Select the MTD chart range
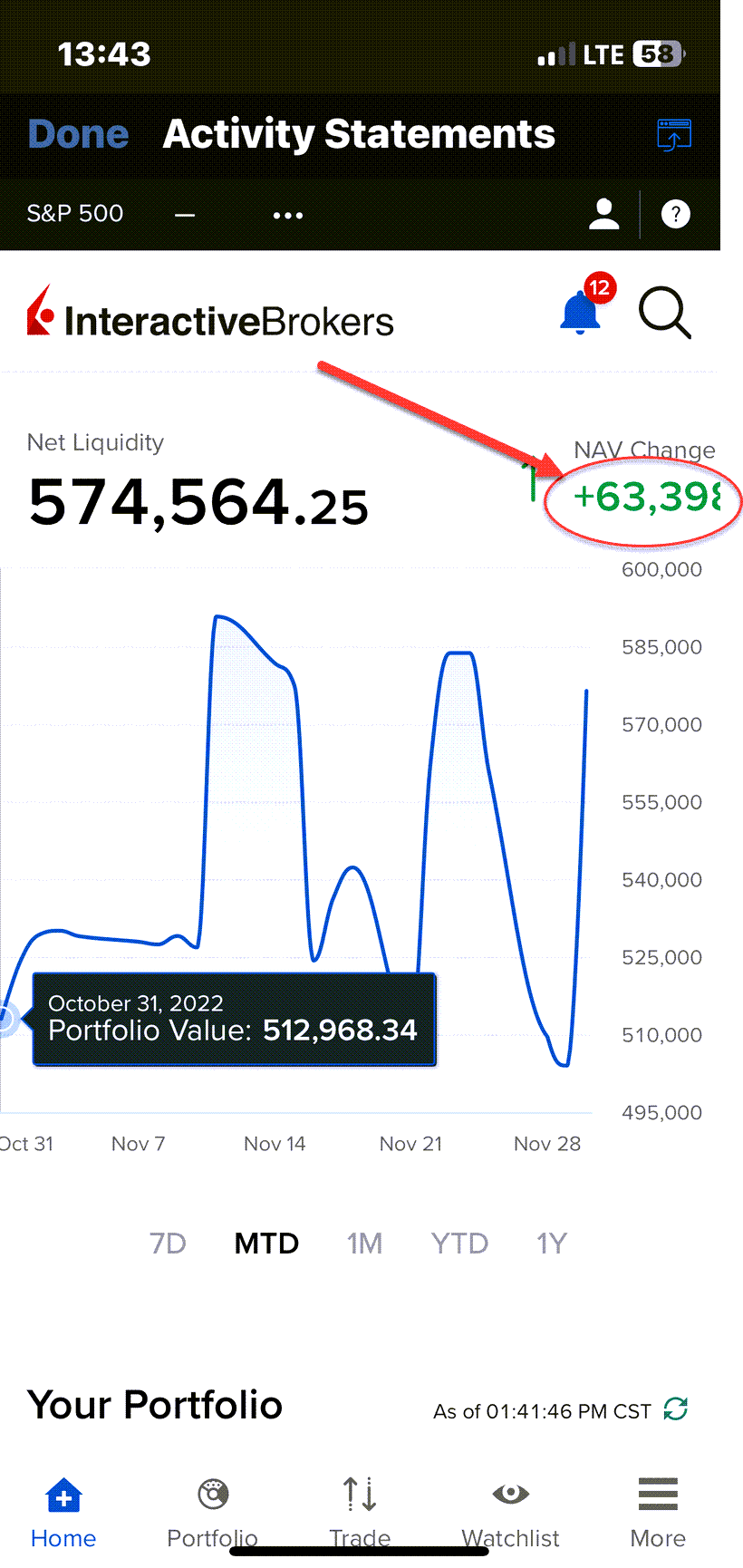 tap(266, 1243)
